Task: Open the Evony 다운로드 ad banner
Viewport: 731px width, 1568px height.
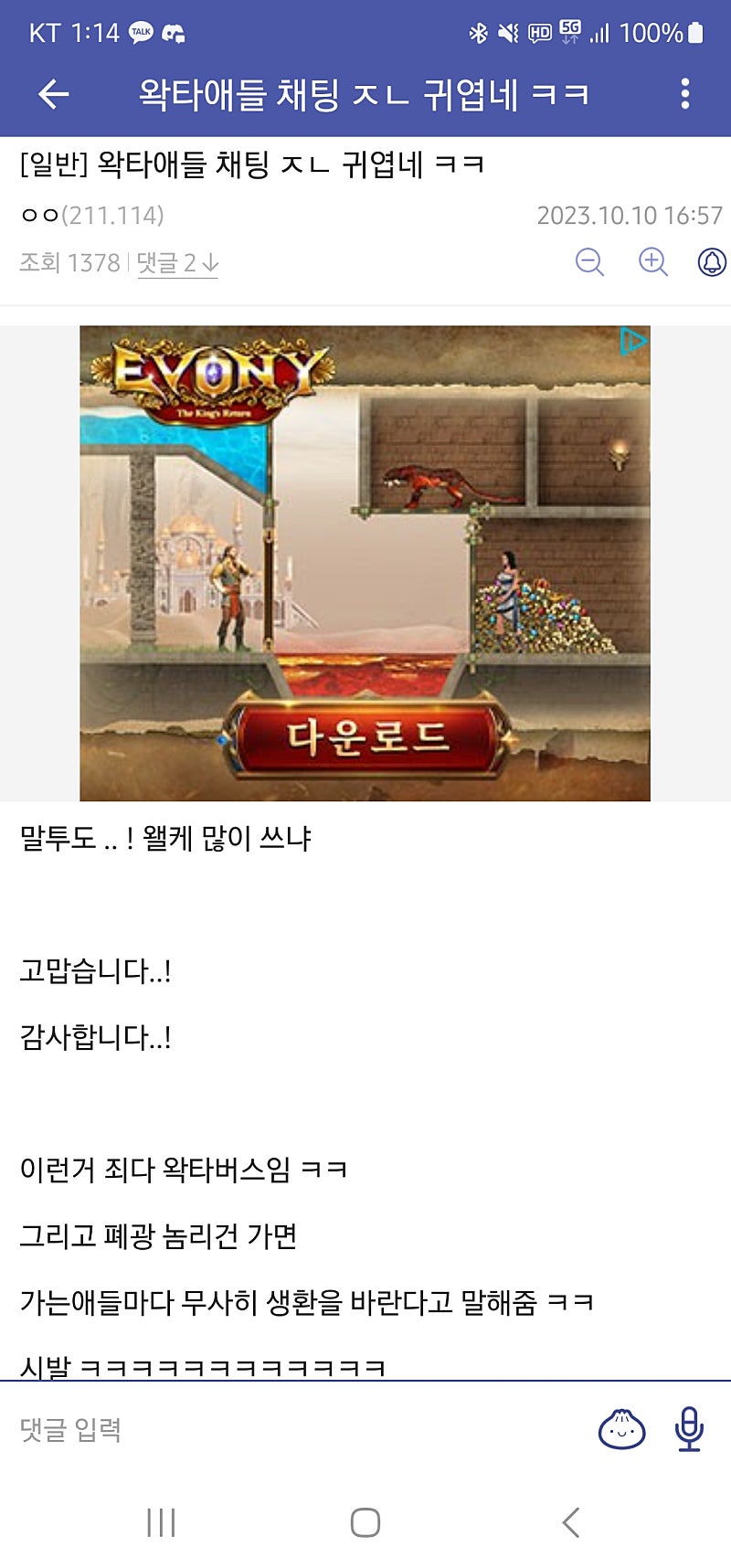Action: [365, 736]
